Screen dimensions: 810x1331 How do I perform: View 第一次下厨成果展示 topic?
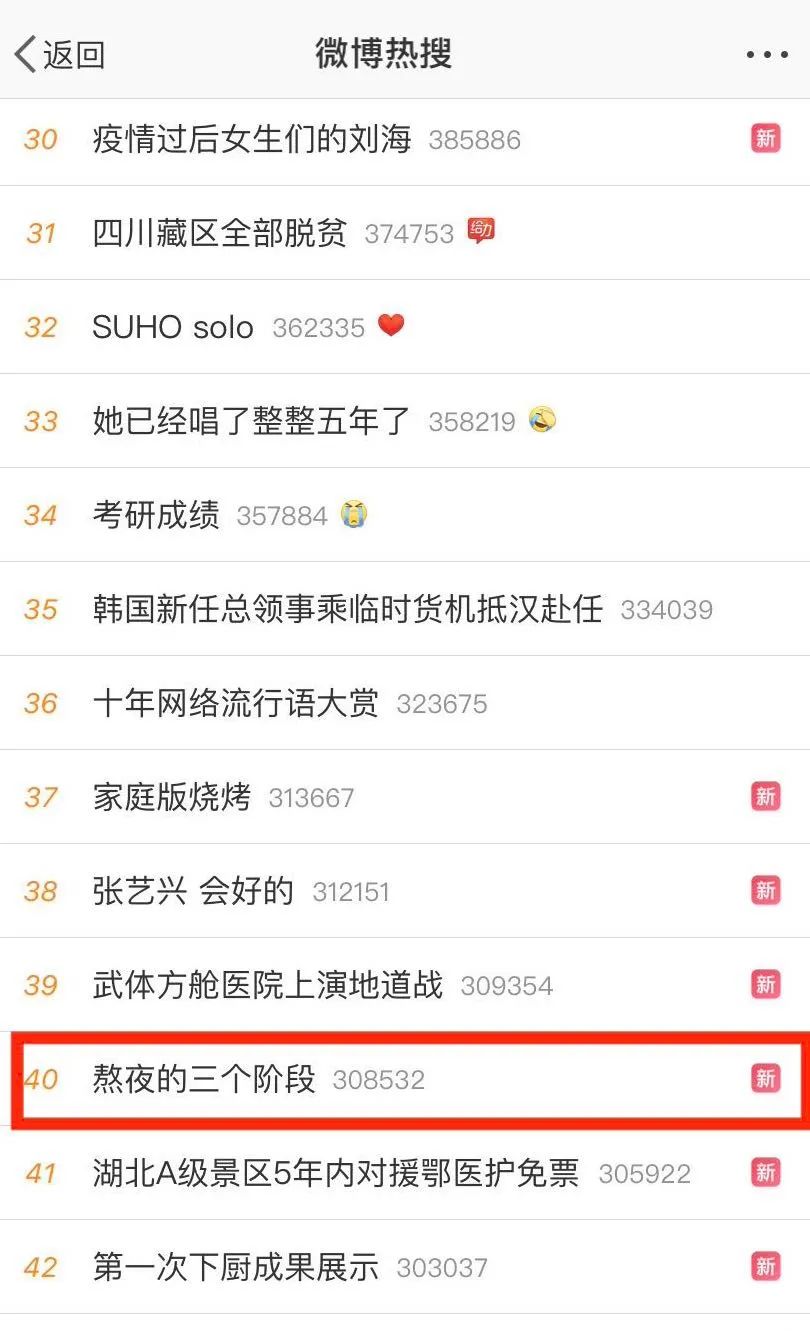[x=405, y=1267]
